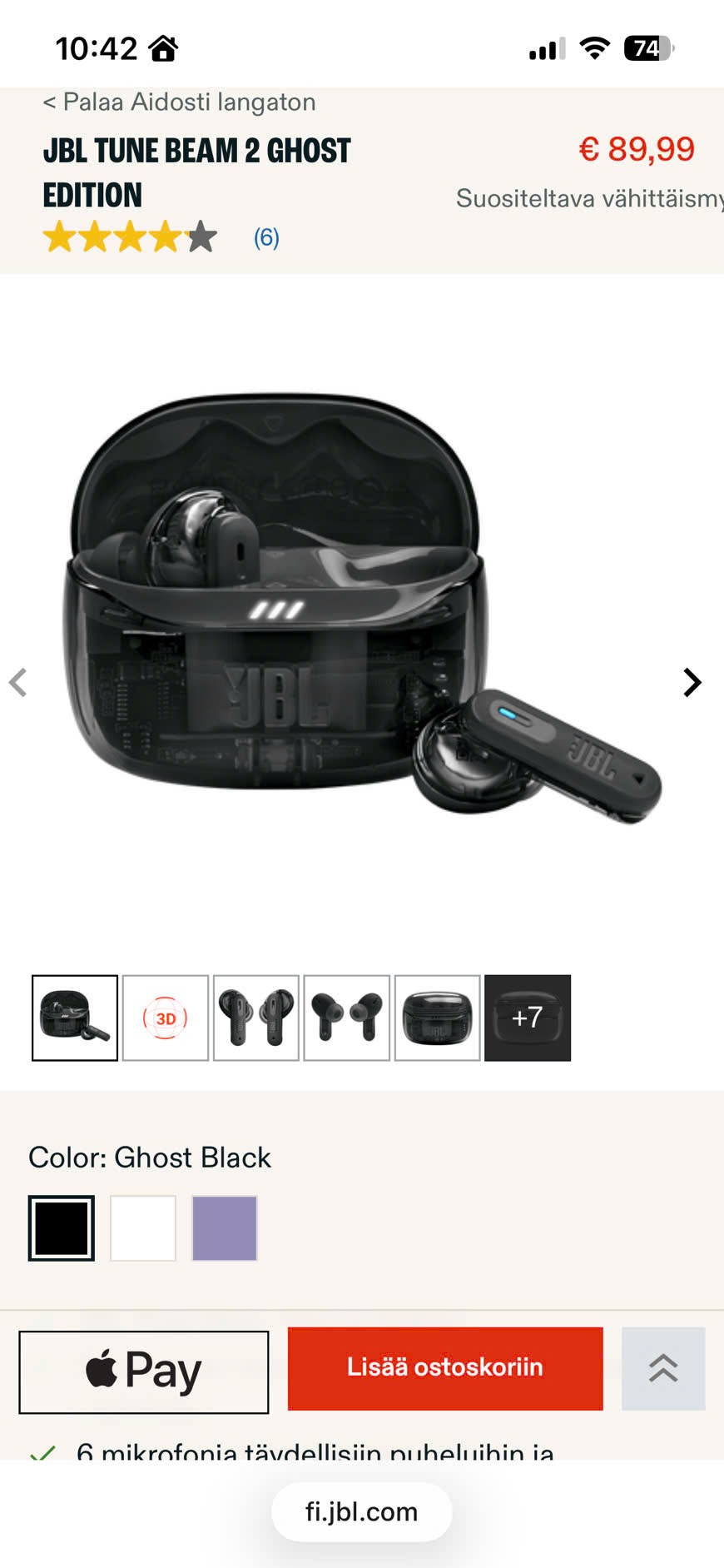Tap Lisää ostoskoriin to add to cart

[x=445, y=1368]
